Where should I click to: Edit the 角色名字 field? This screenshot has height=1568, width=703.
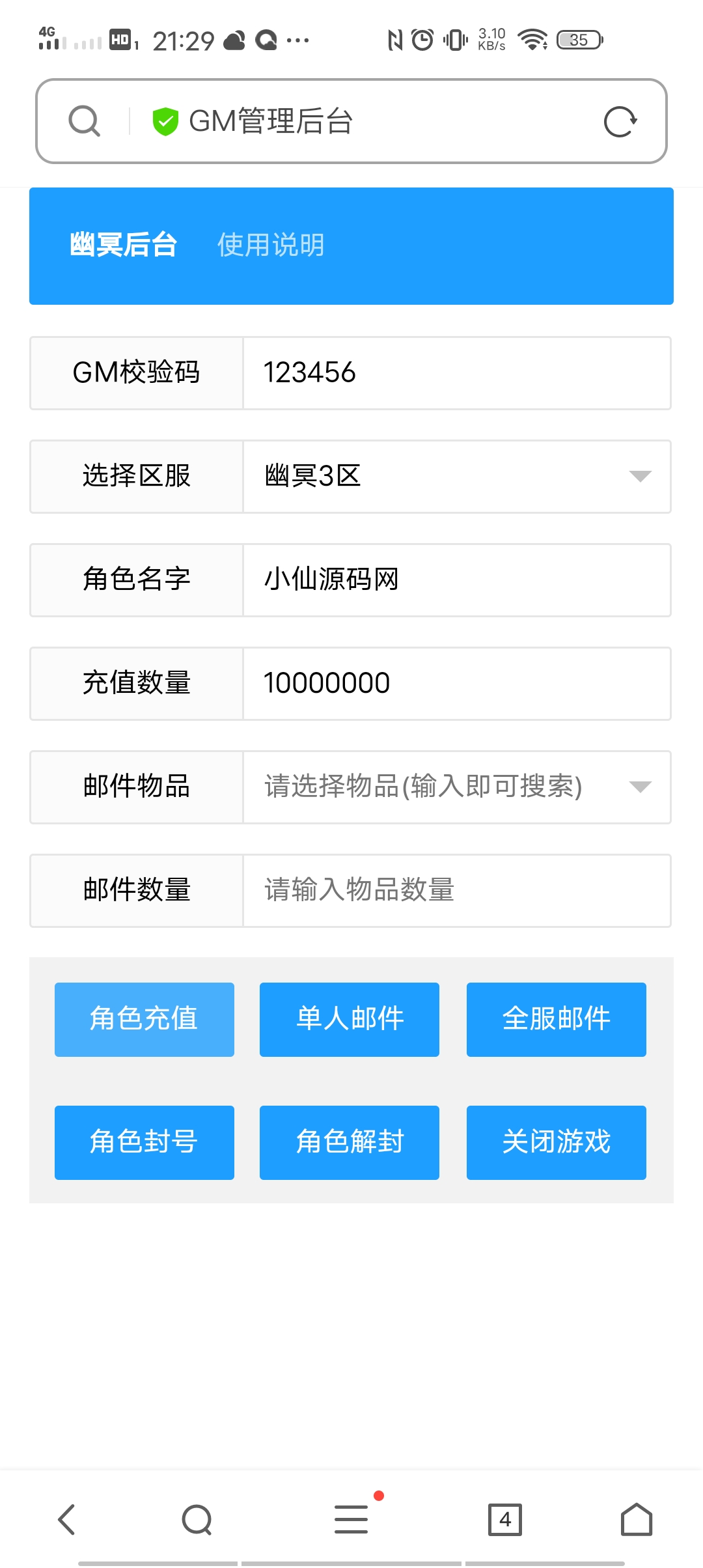[457, 580]
